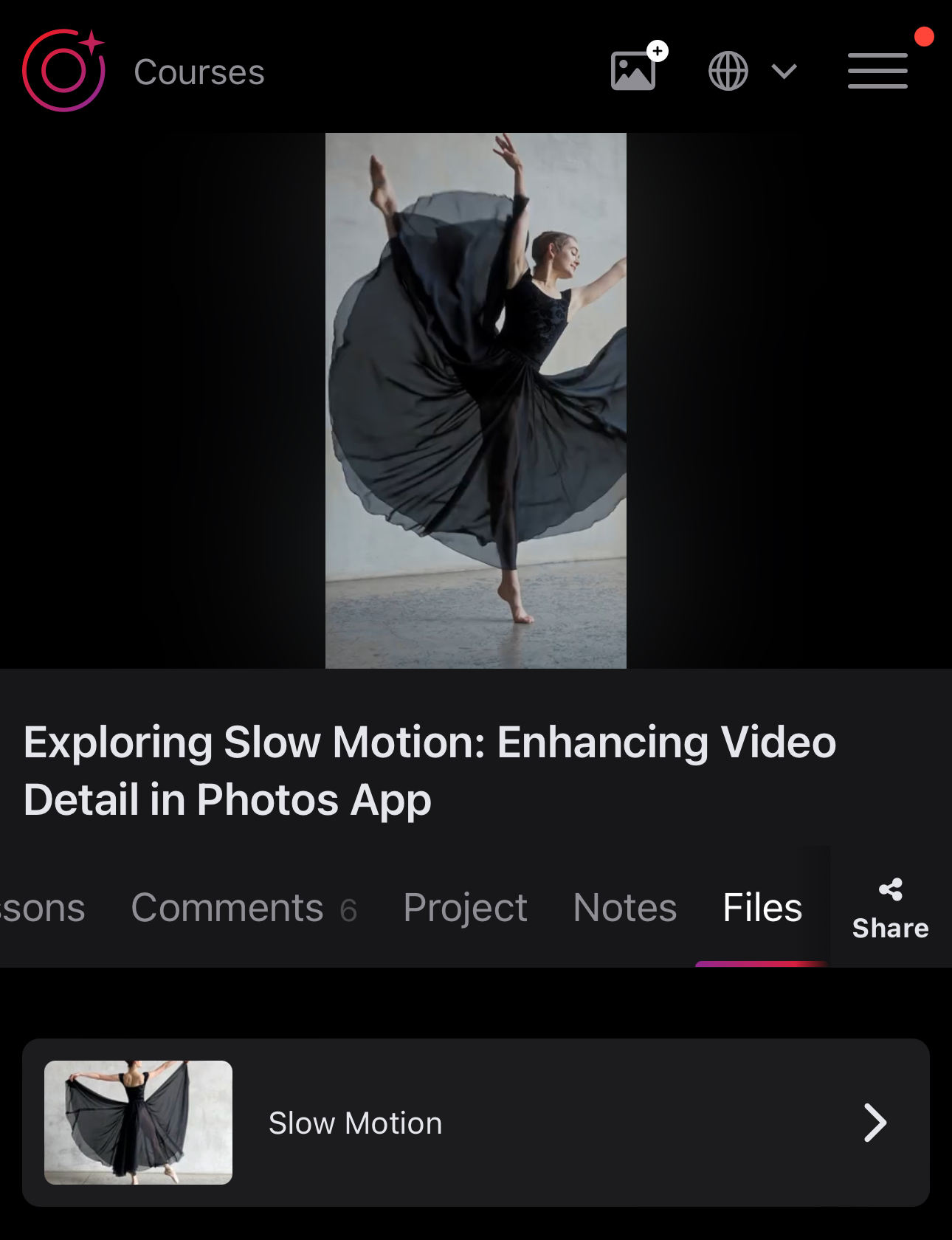
Task: Open the app logo home link
Action: (x=63, y=71)
